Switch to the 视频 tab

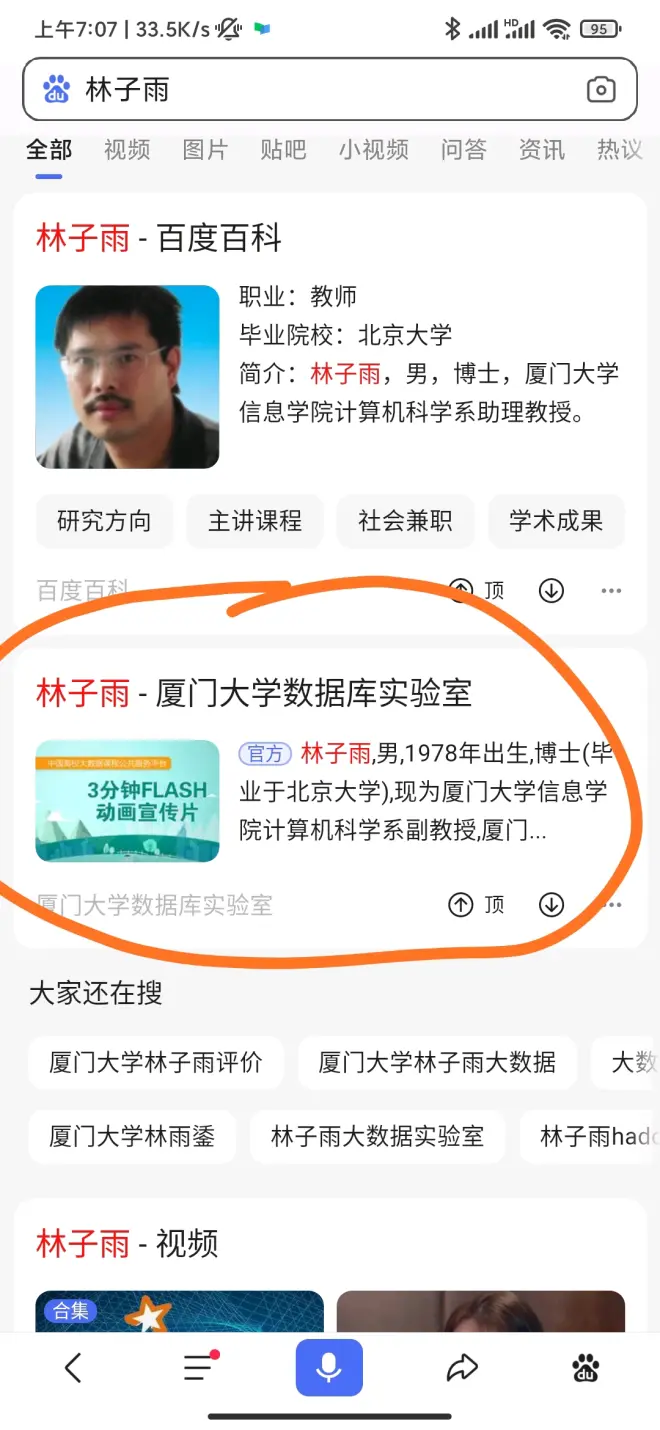127,150
